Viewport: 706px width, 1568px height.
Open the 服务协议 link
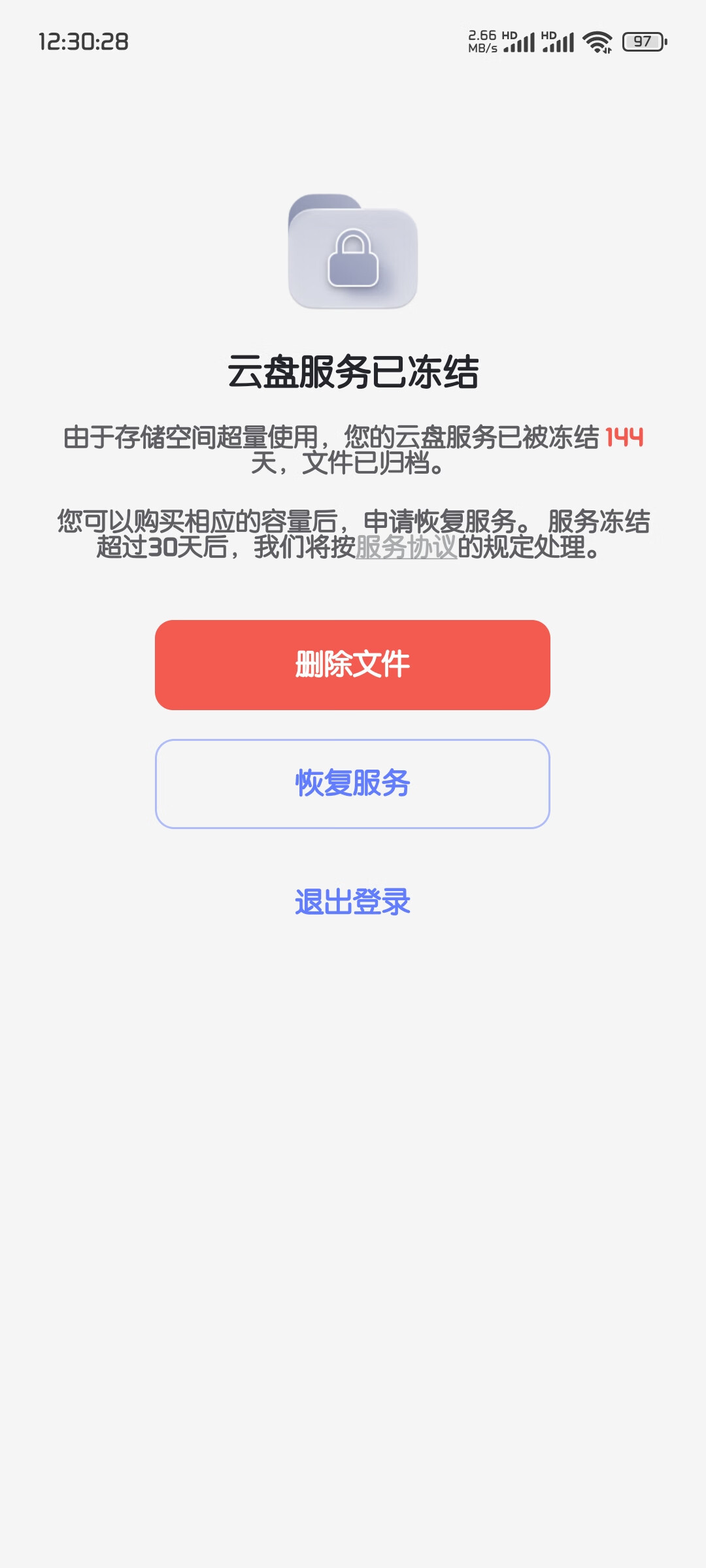tap(406, 547)
